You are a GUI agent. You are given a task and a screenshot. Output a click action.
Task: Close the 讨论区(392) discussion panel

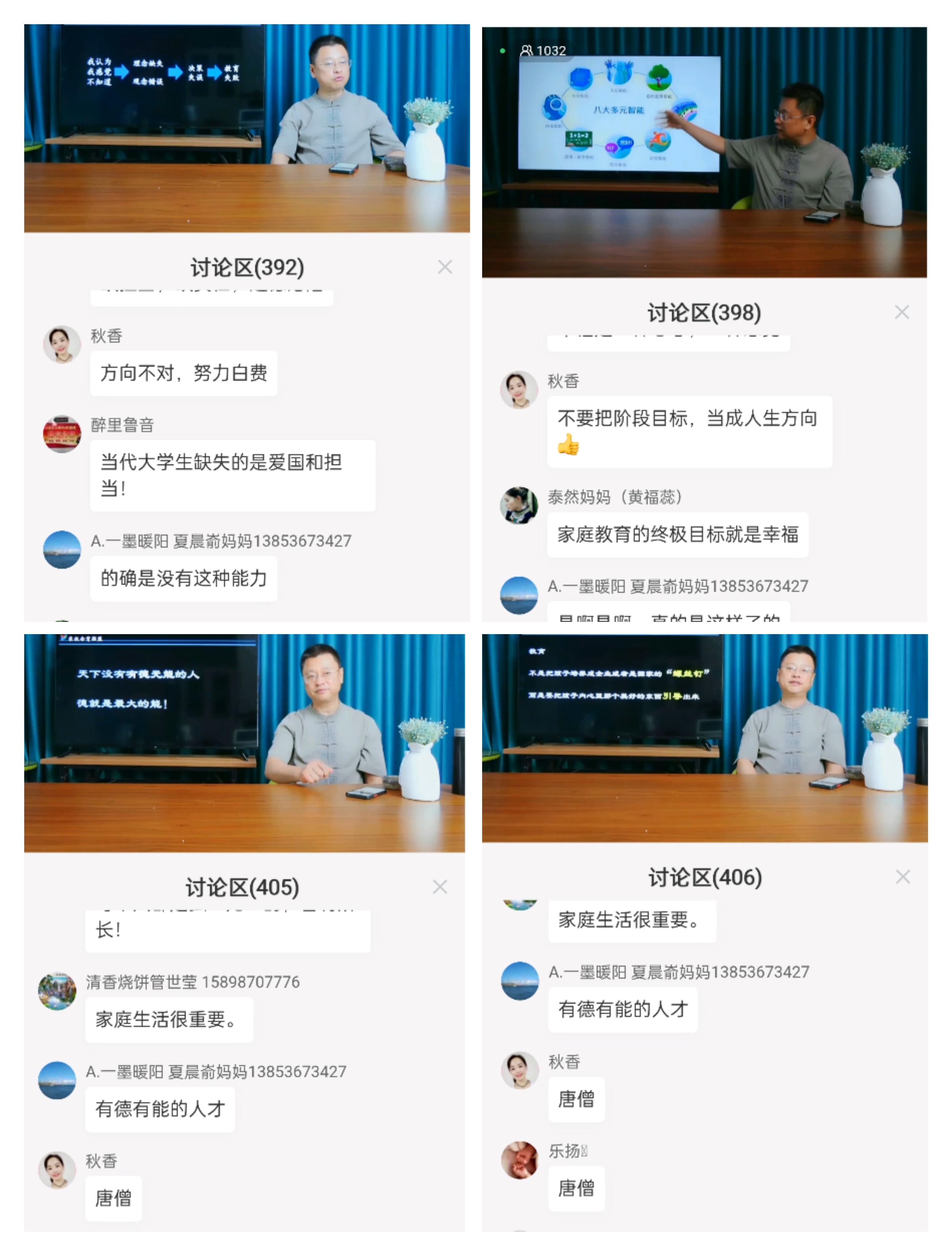pyautogui.click(x=445, y=267)
